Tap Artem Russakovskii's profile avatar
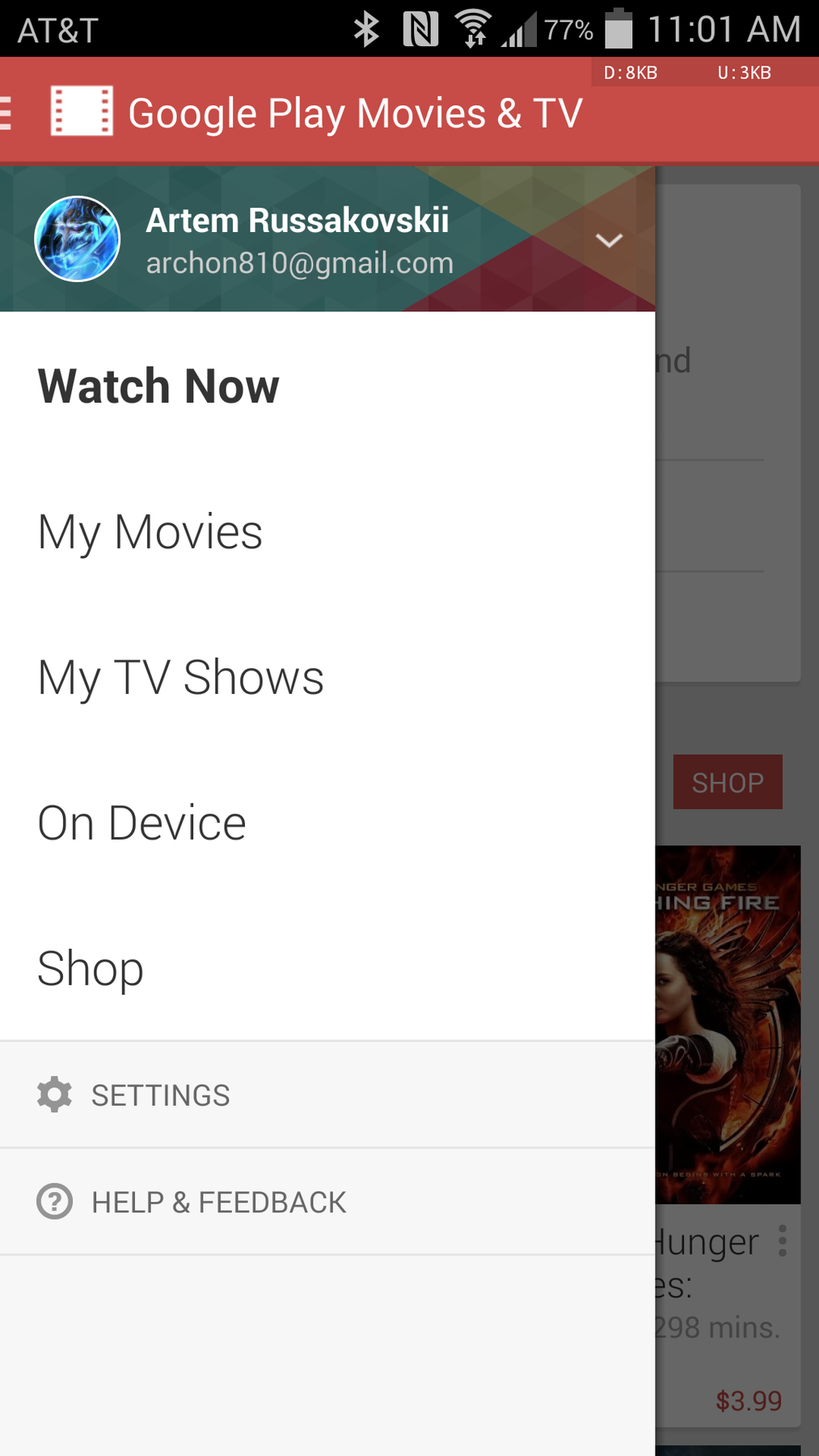 point(77,239)
